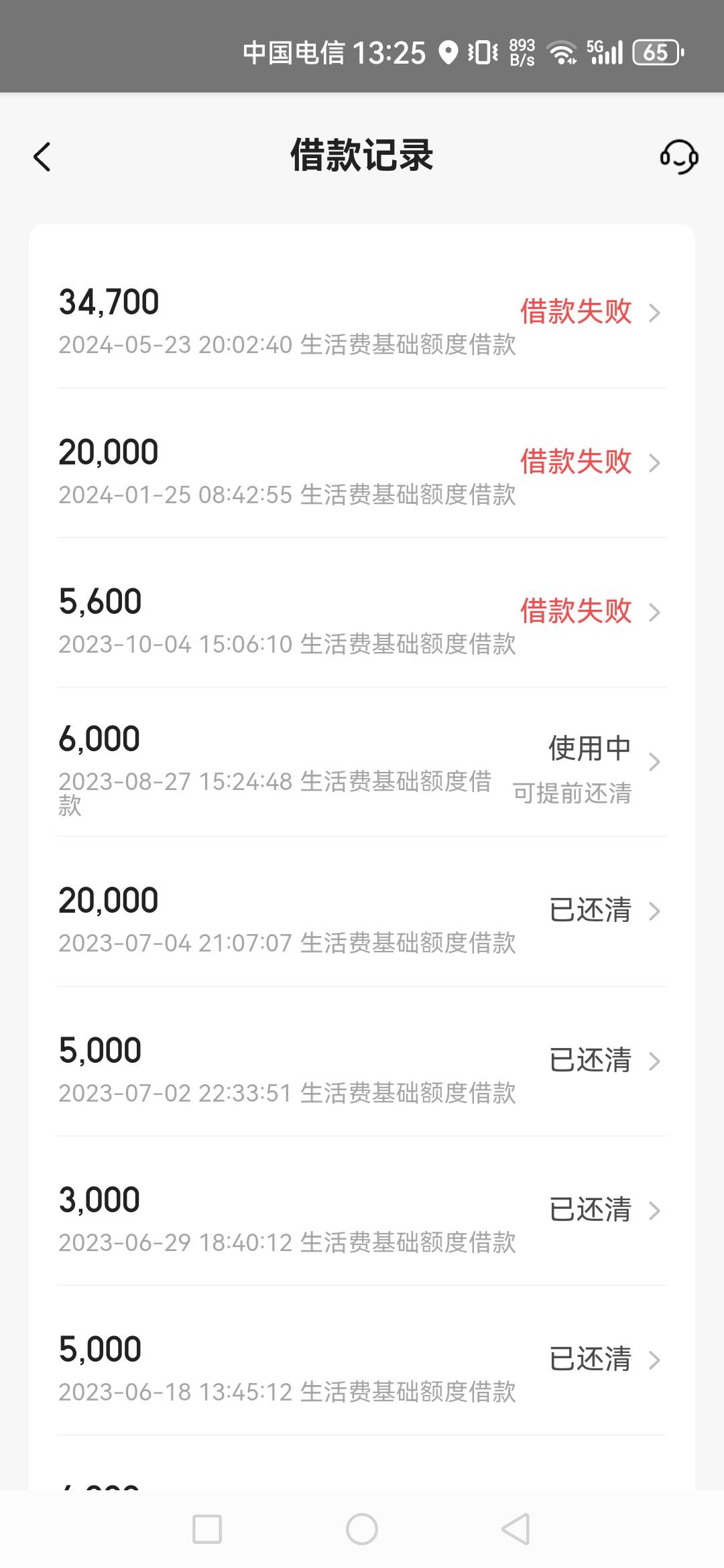Open the 2024-01-25 20,000 failed loan
Screen dimensions: 724x1568
pos(362,463)
